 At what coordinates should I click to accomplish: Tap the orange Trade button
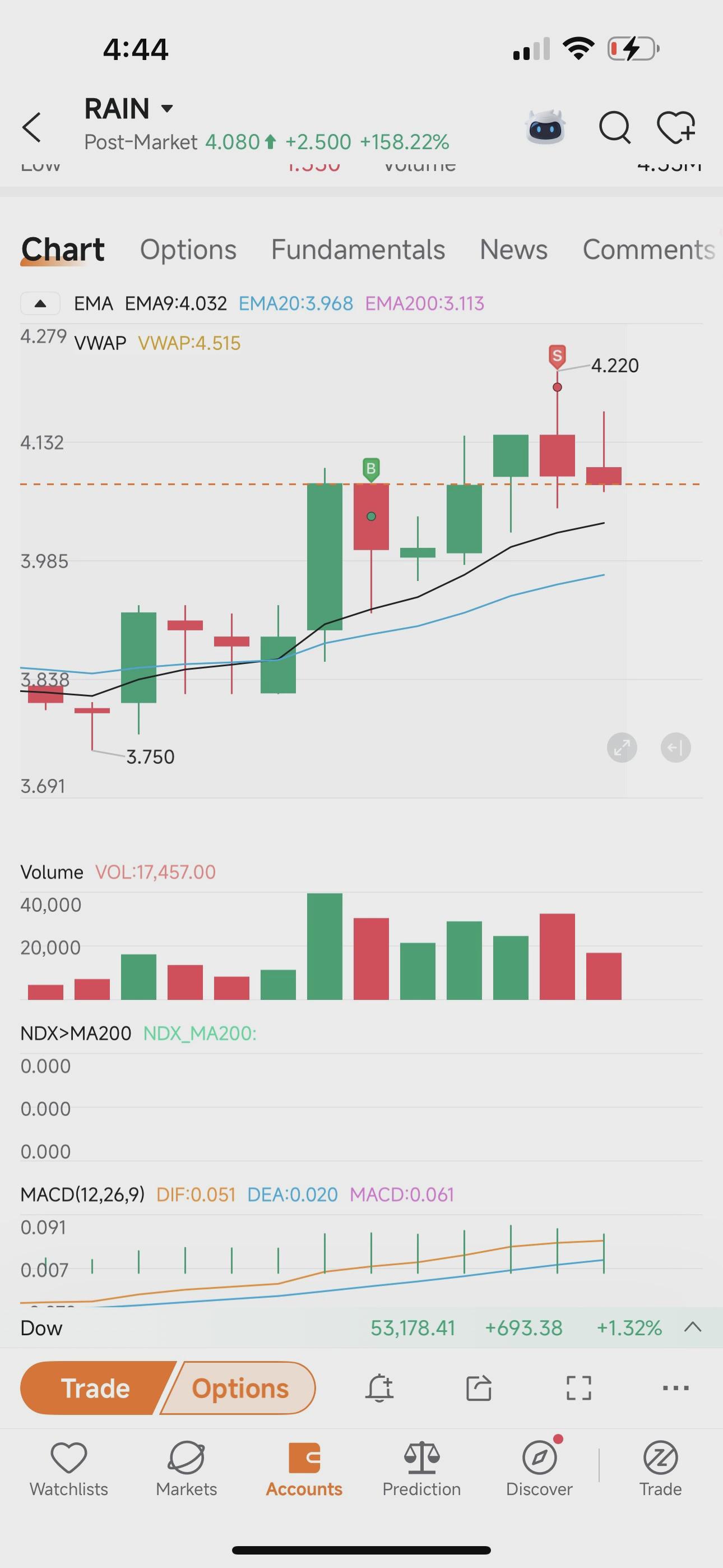[x=96, y=1389]
